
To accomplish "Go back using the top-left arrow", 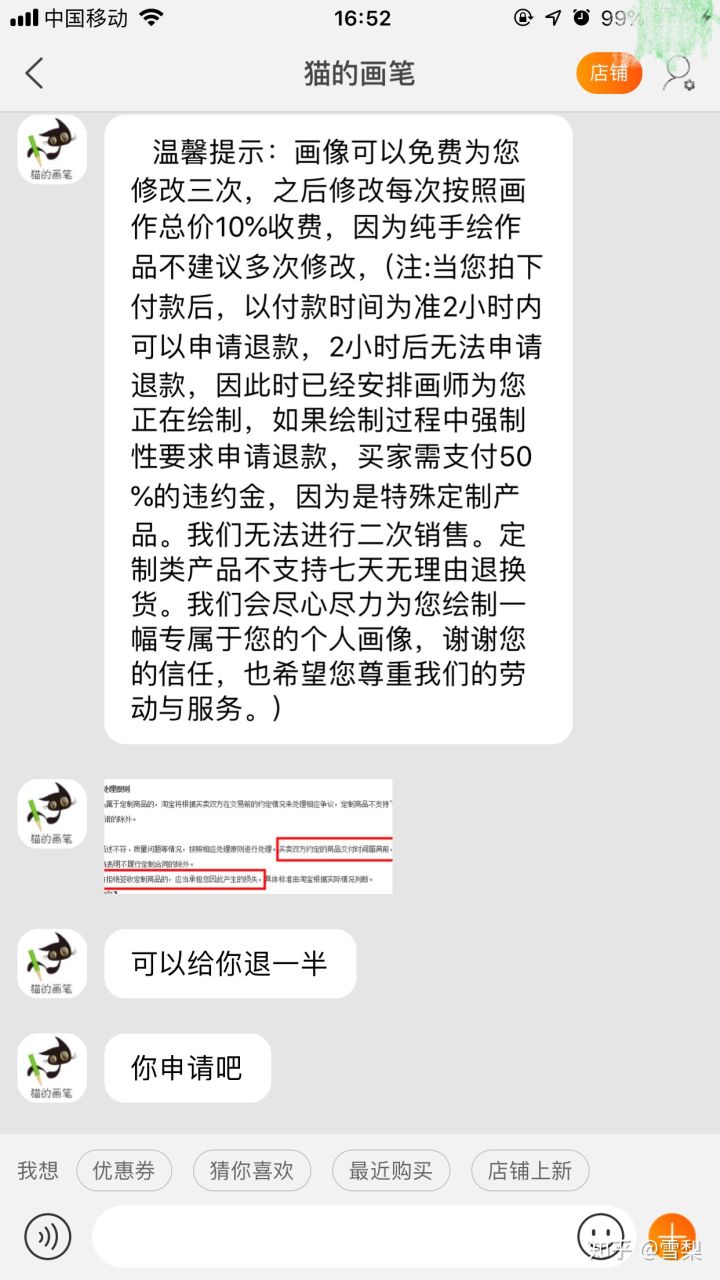I will [x=35, y=73].
